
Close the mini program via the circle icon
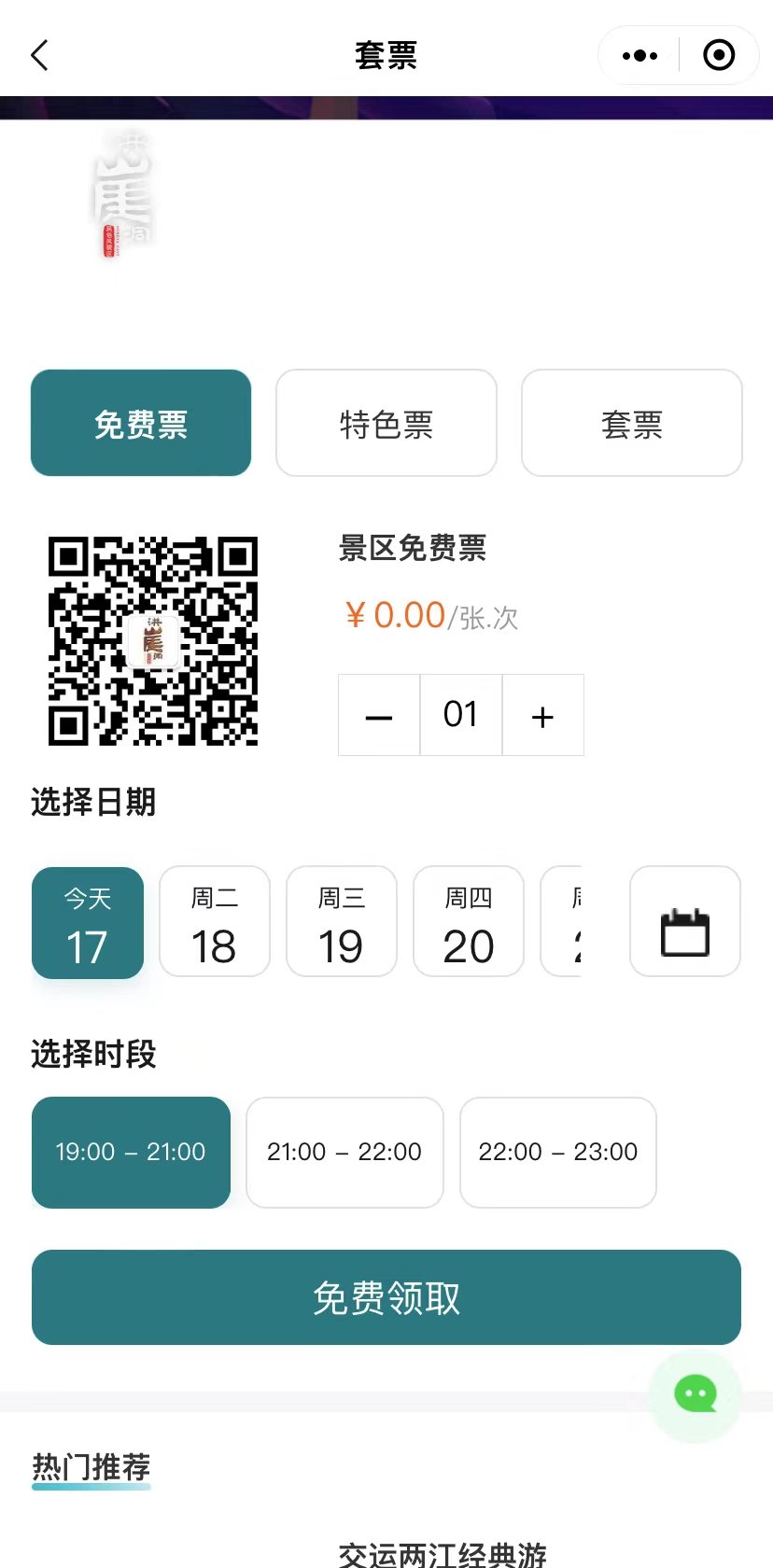[x=719, y=55]
